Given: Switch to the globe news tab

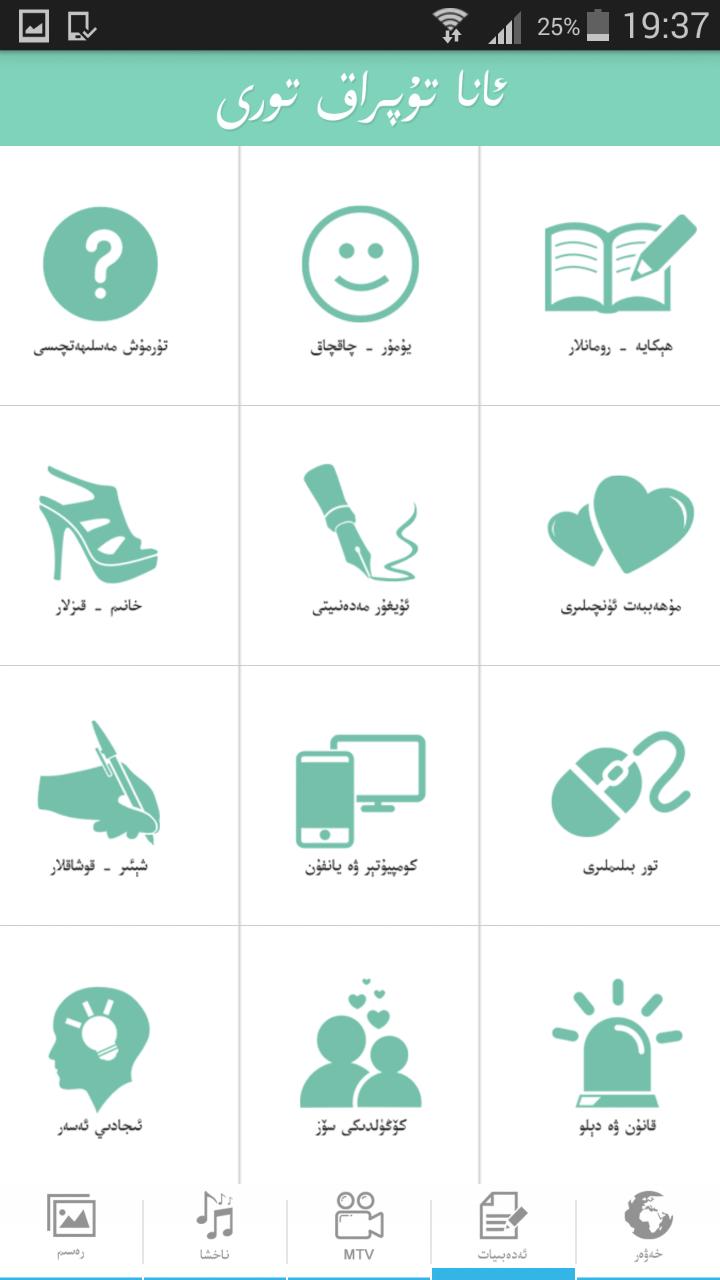Looking at the screenshot, I should tap(648, 1227).
